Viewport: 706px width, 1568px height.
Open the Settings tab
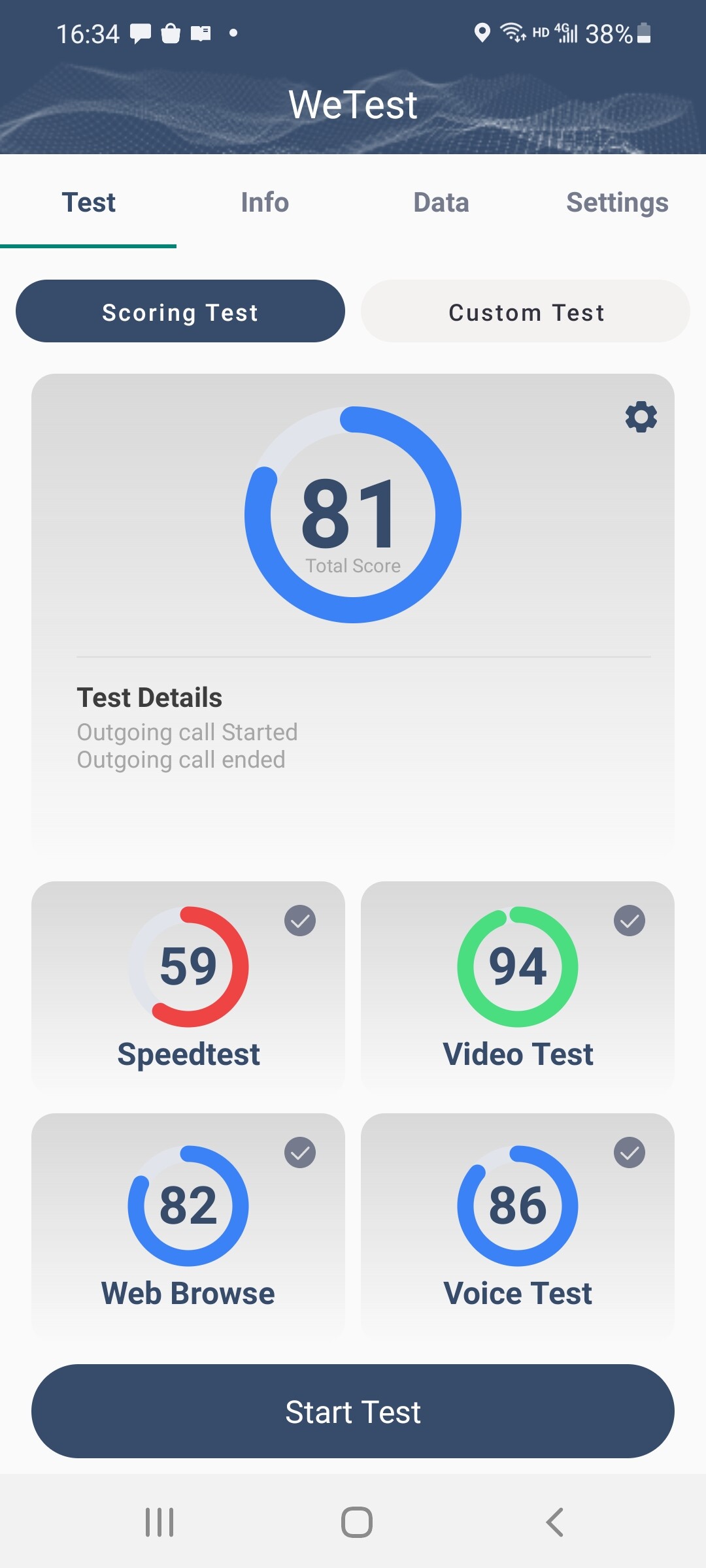617,203
